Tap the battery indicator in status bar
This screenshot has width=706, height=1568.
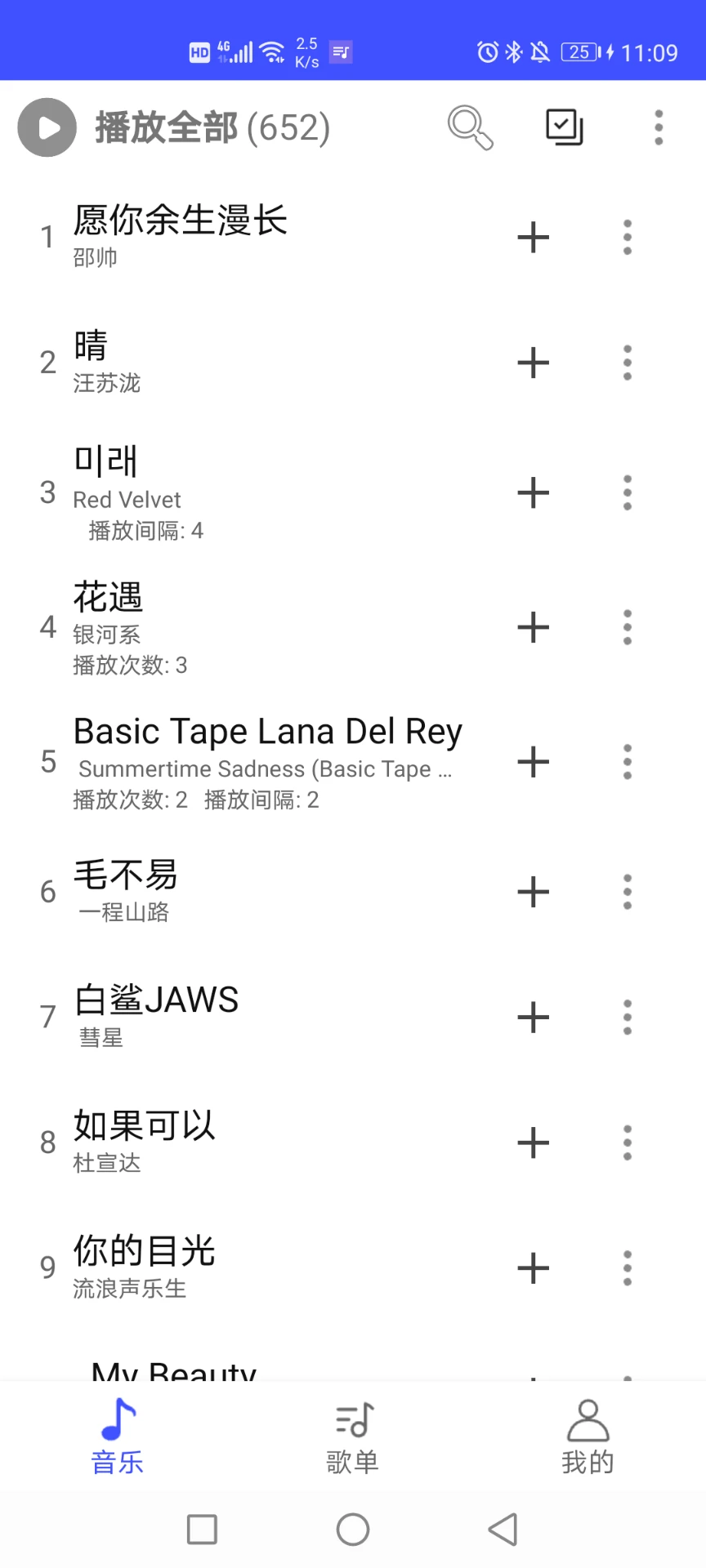pos(580,51)
